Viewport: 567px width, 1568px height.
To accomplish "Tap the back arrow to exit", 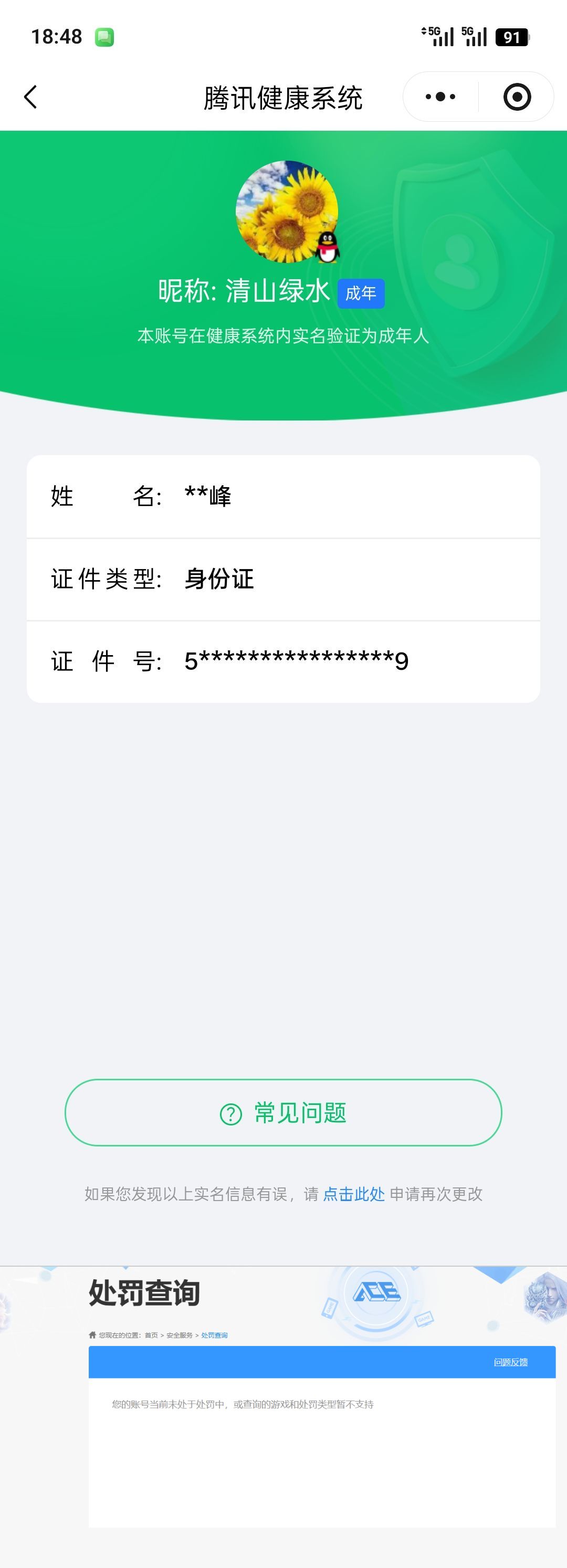I will pos(30,96).
